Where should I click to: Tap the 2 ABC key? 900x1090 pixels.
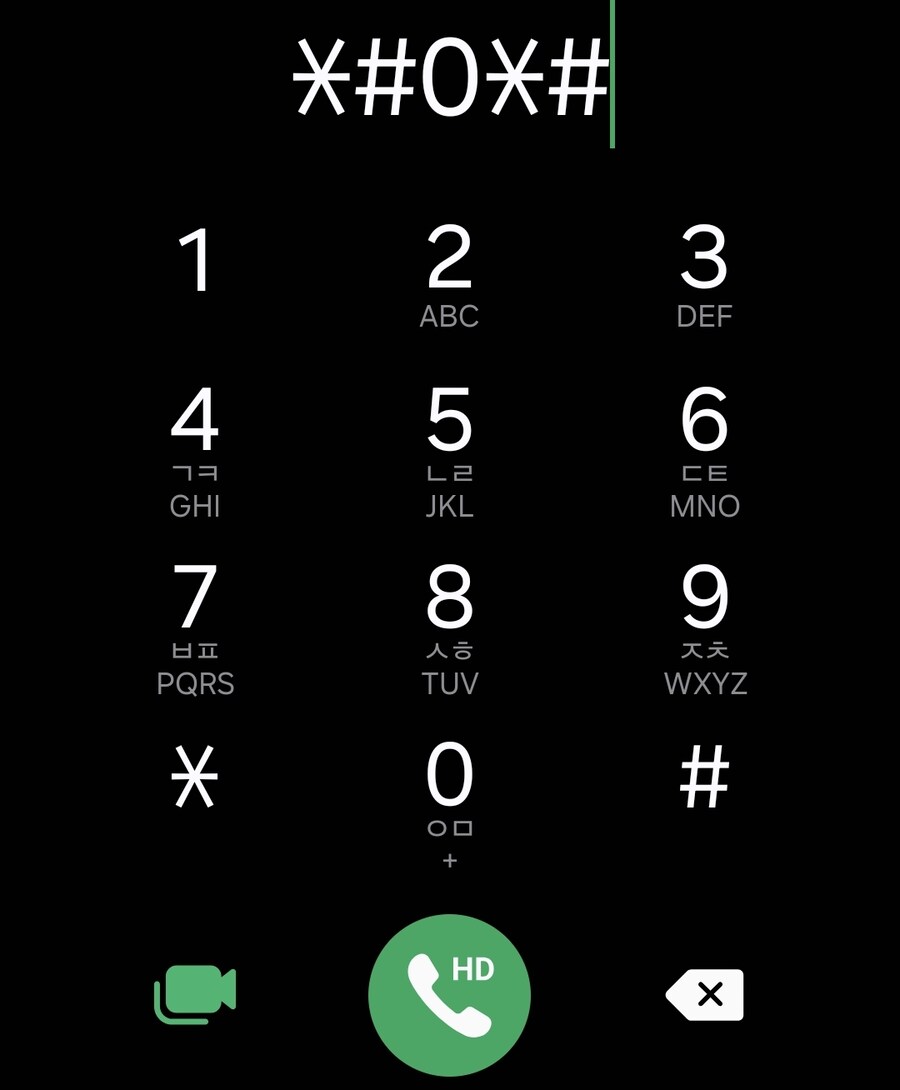coord(449,275)
